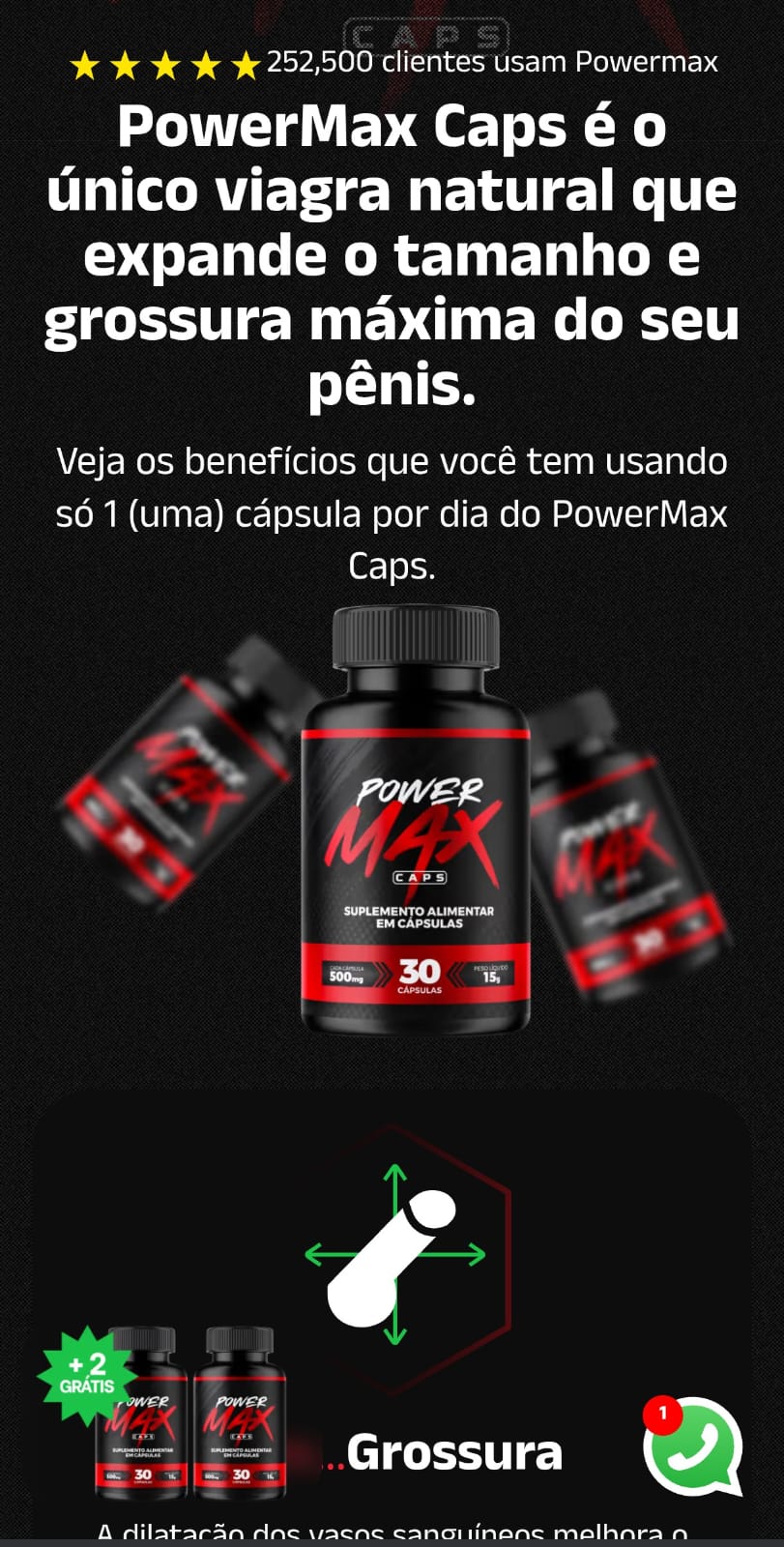Tap the +2 Grátis bottles offer
Viewport: 784px width, 1547px height.
click(164, 1413)
